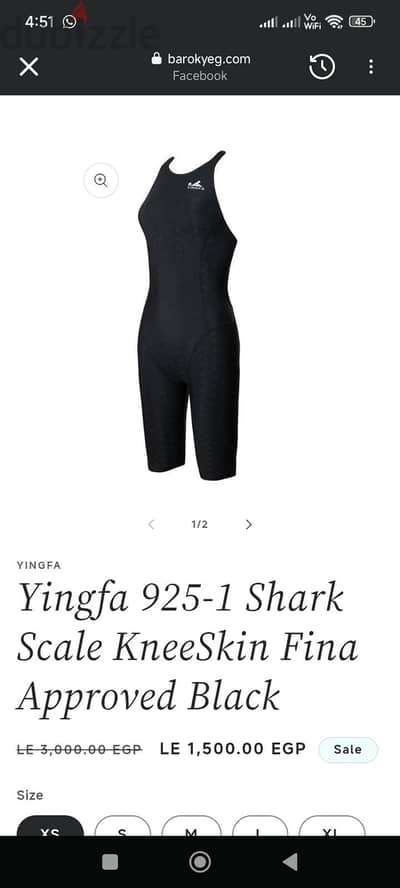This screenshot has width=400, height=888.
Task: Go to the previous product photo
Action: (x=151, y=524)
